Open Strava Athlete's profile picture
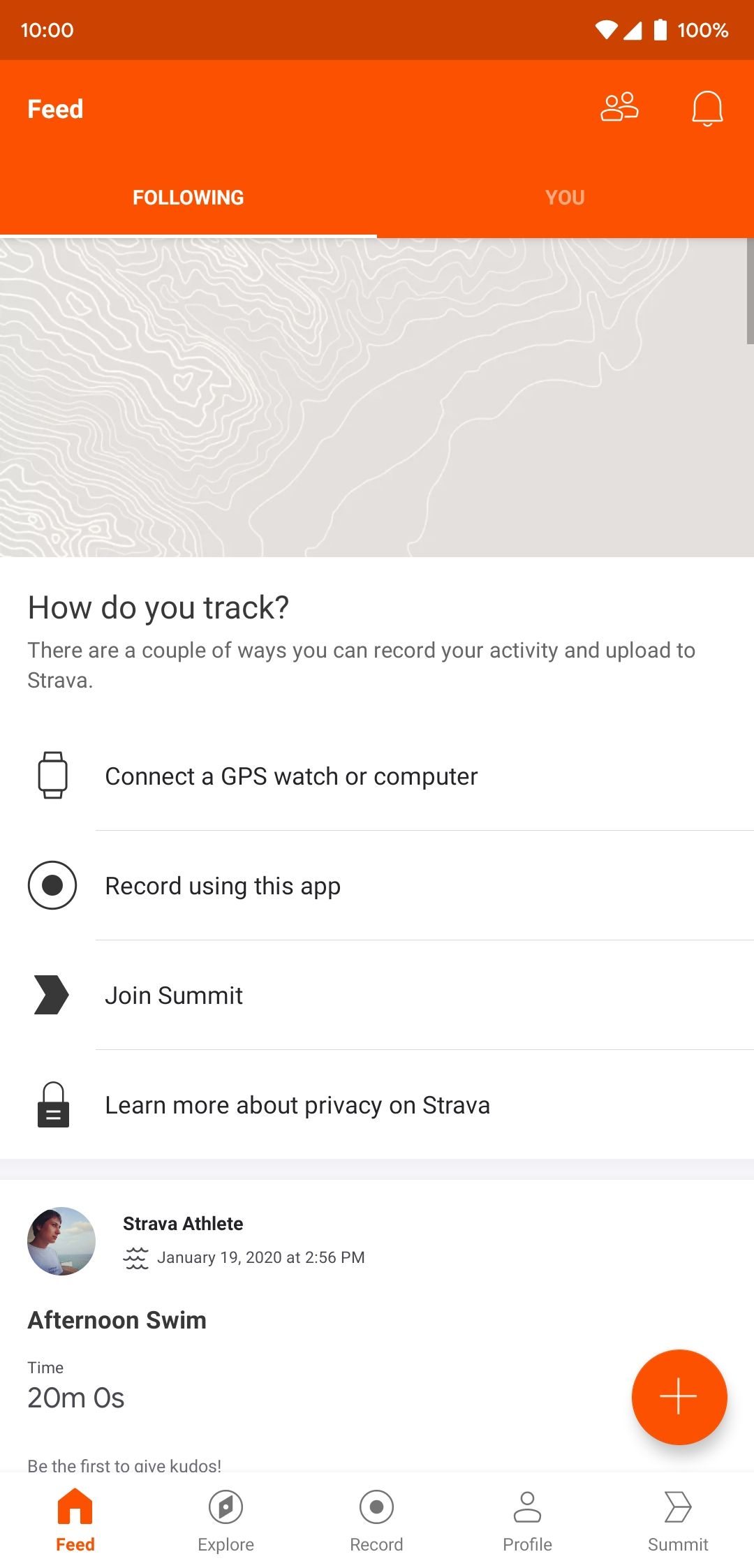This screenshot has height=1568, width=754. 61,1241
